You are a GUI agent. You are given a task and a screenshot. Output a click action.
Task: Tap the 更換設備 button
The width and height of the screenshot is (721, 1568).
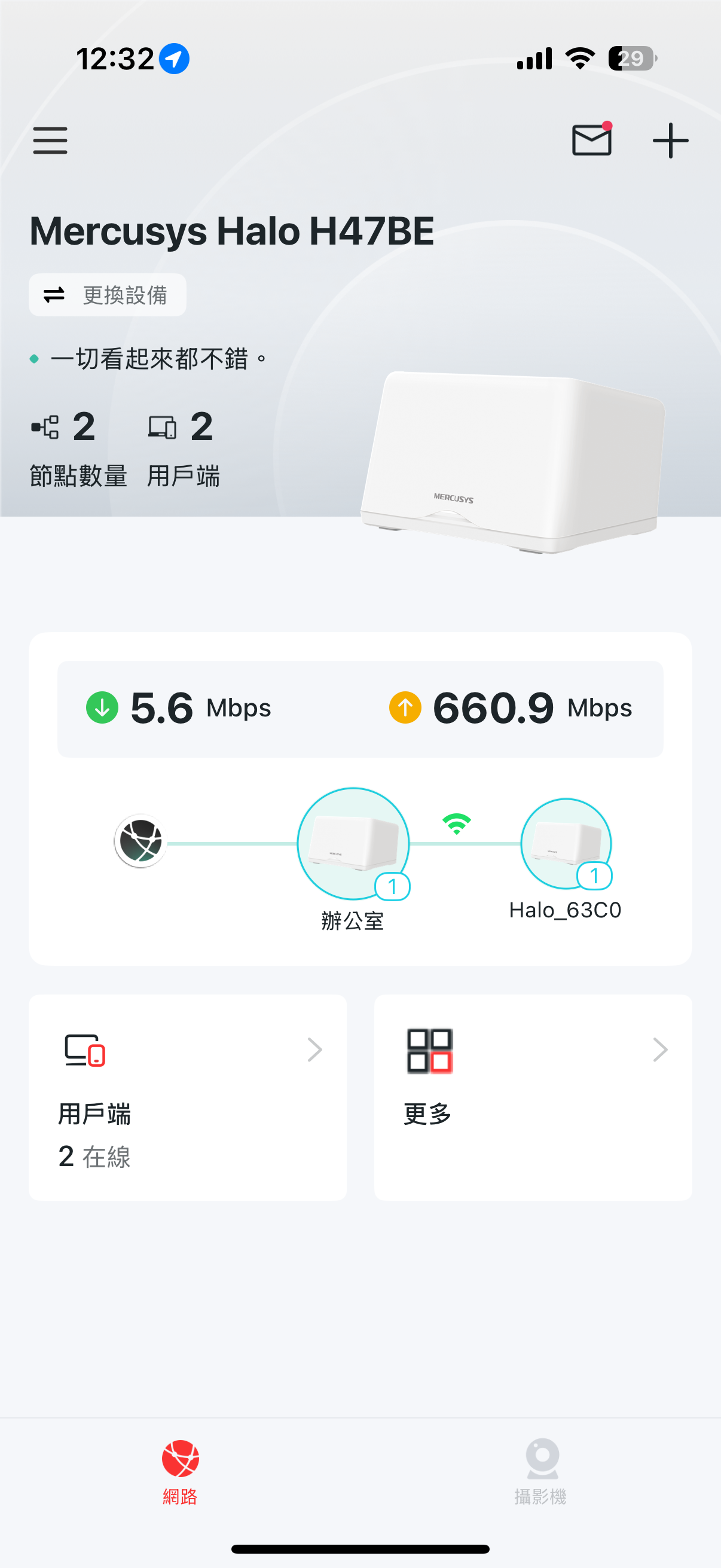(108, 295)
